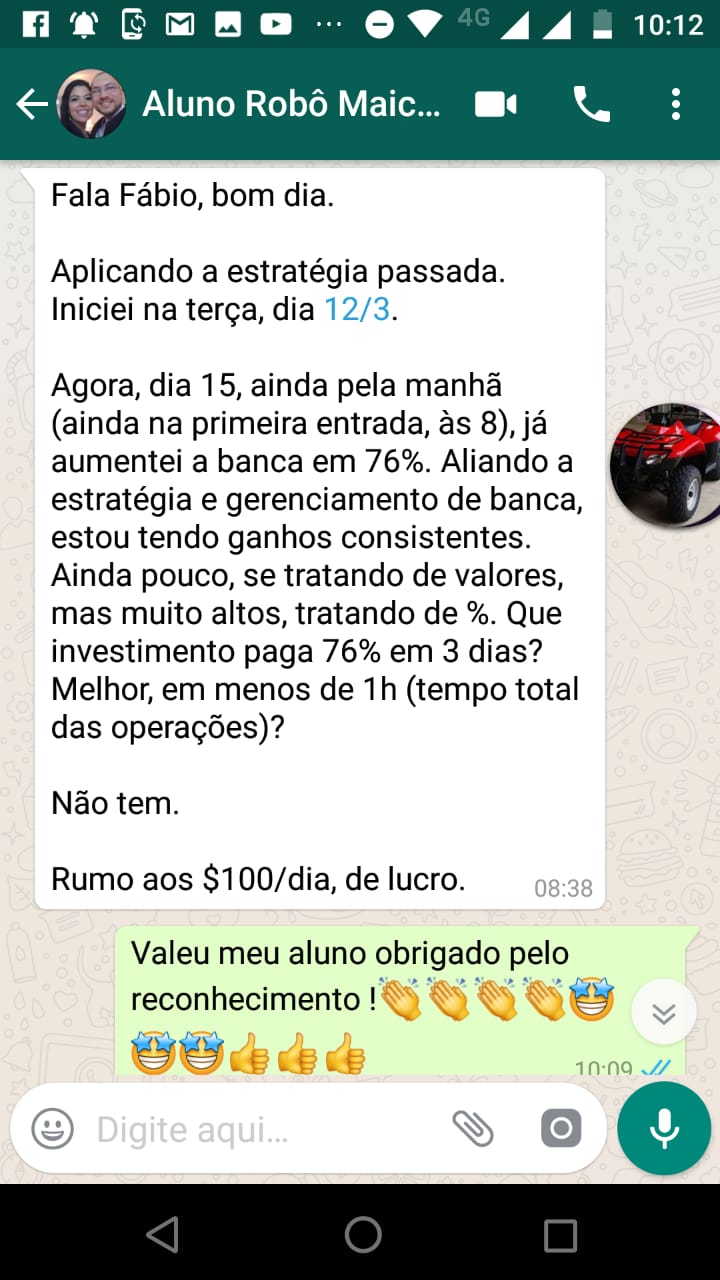This screenshot has width=720, height=1280.
Task: Start a video call
Action: 496,104
